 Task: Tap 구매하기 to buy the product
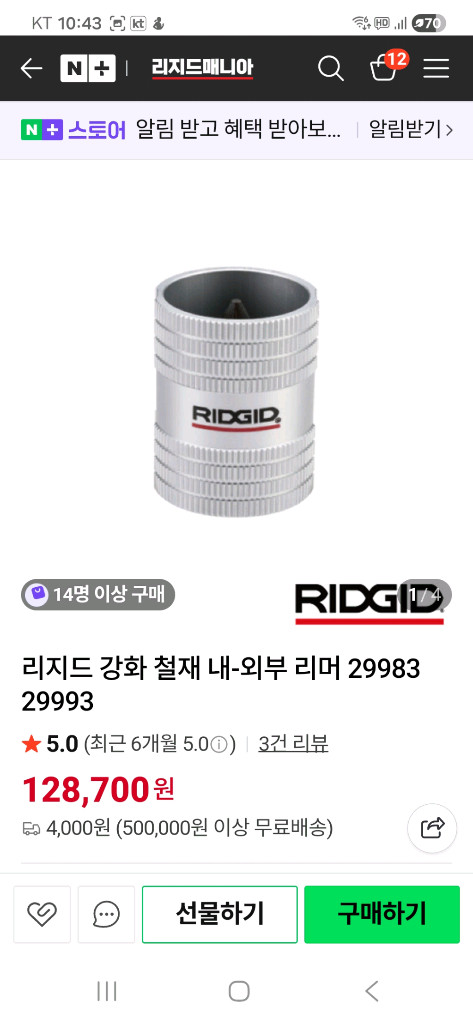(x=382, y=914)
